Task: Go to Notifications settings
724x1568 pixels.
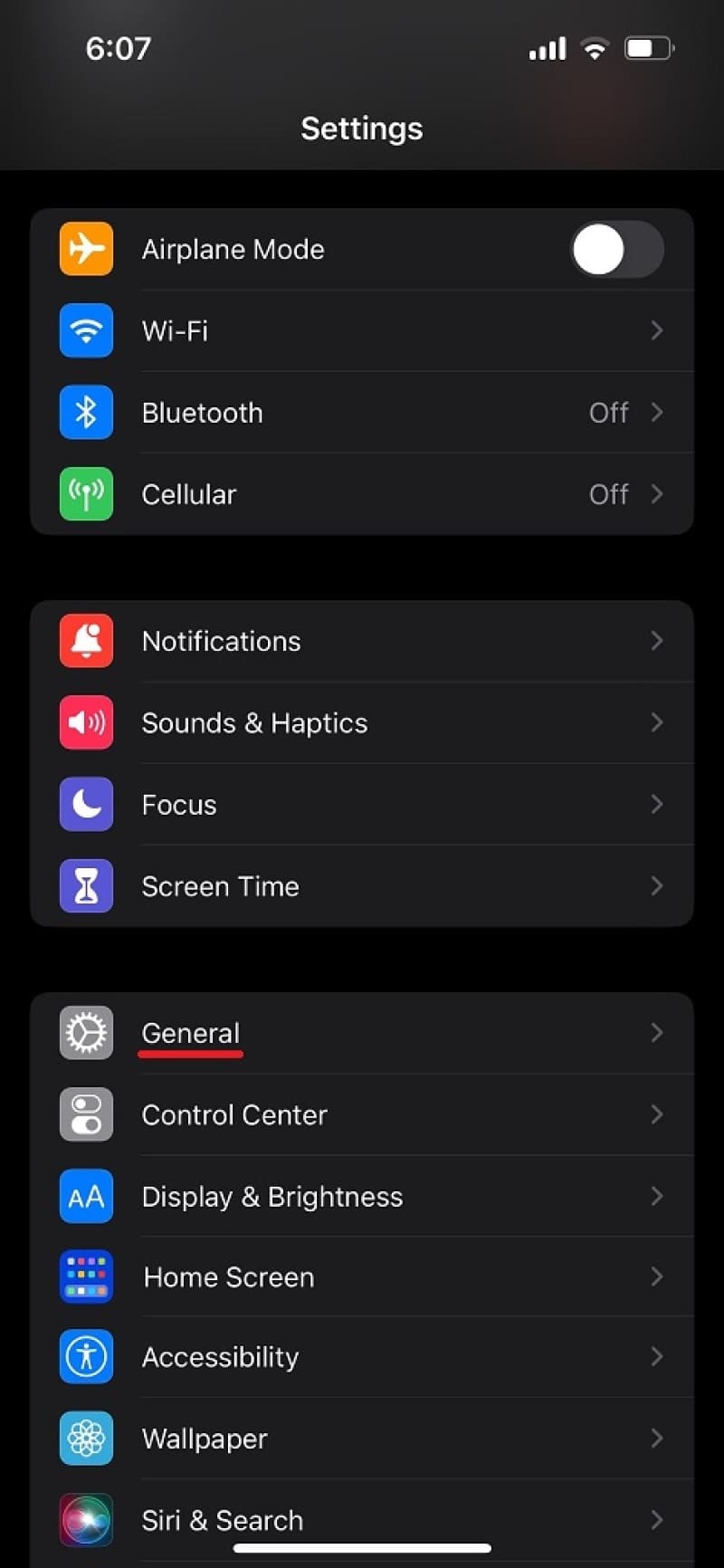Action: (362, 641)
